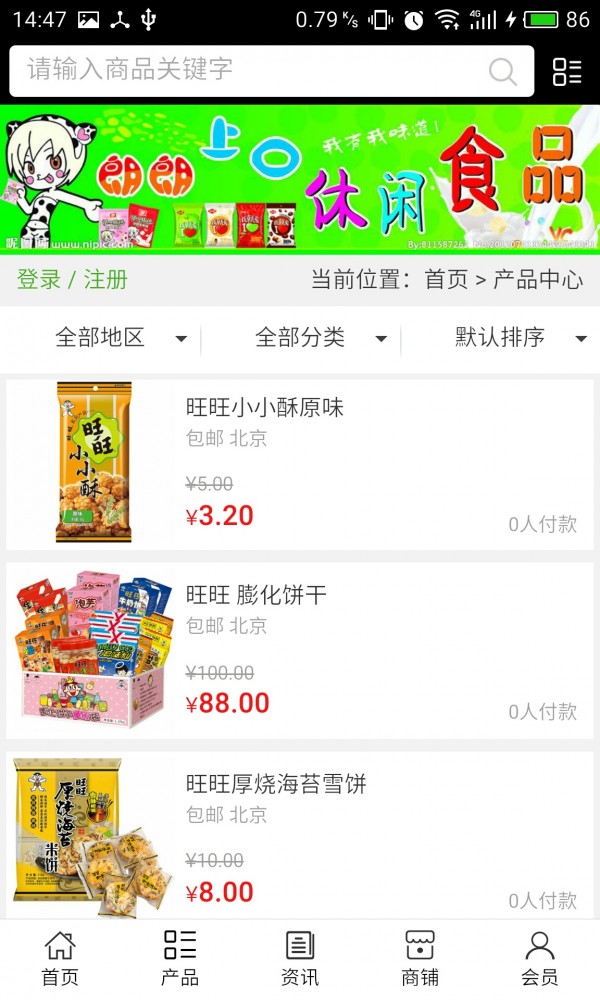The width and height of the screenshot is (600, 1000).
Task: Expand the 全部地区 region dropdown
Action: 120,338
